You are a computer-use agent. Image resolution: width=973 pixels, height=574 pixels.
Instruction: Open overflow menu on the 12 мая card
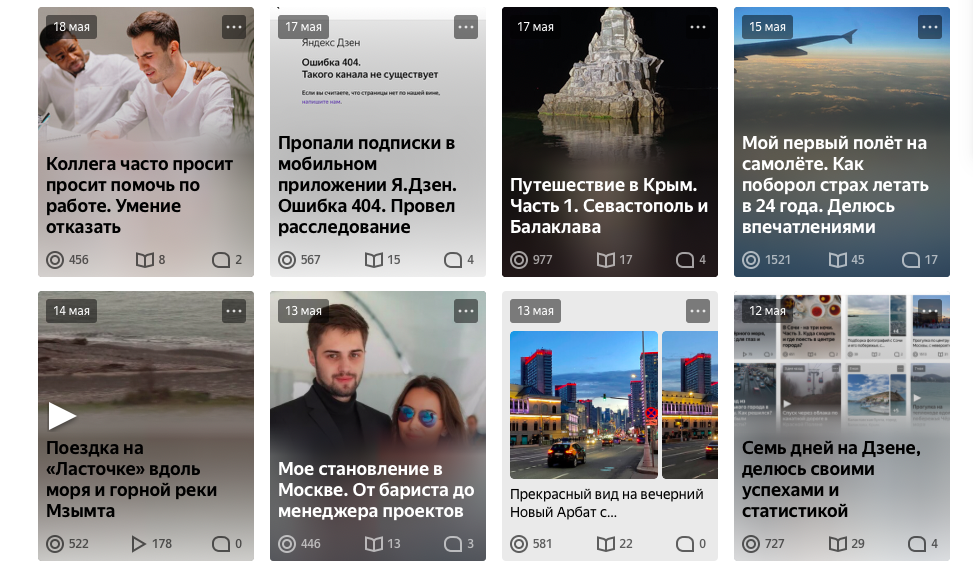coord(930,311)
